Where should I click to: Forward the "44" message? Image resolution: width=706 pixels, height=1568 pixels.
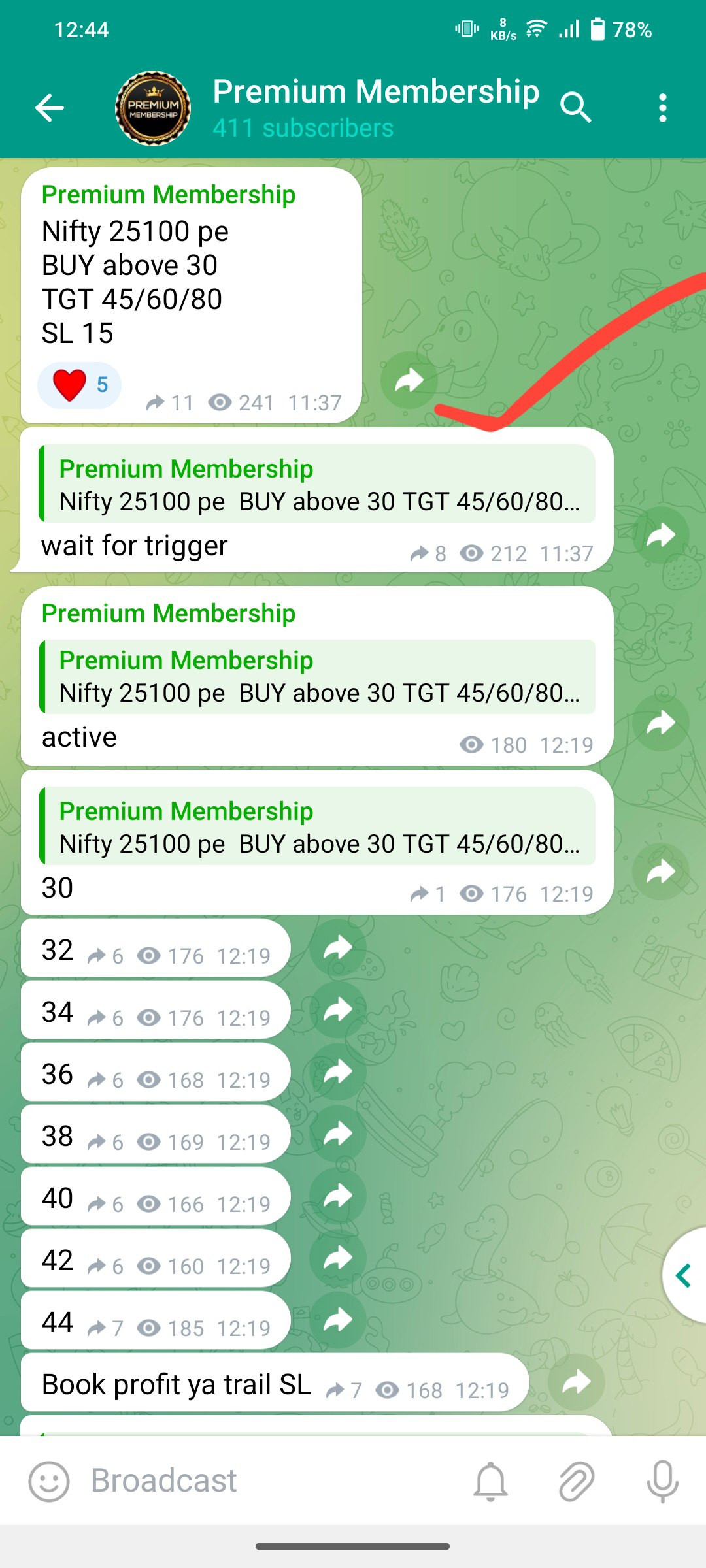coord(338,1320)
